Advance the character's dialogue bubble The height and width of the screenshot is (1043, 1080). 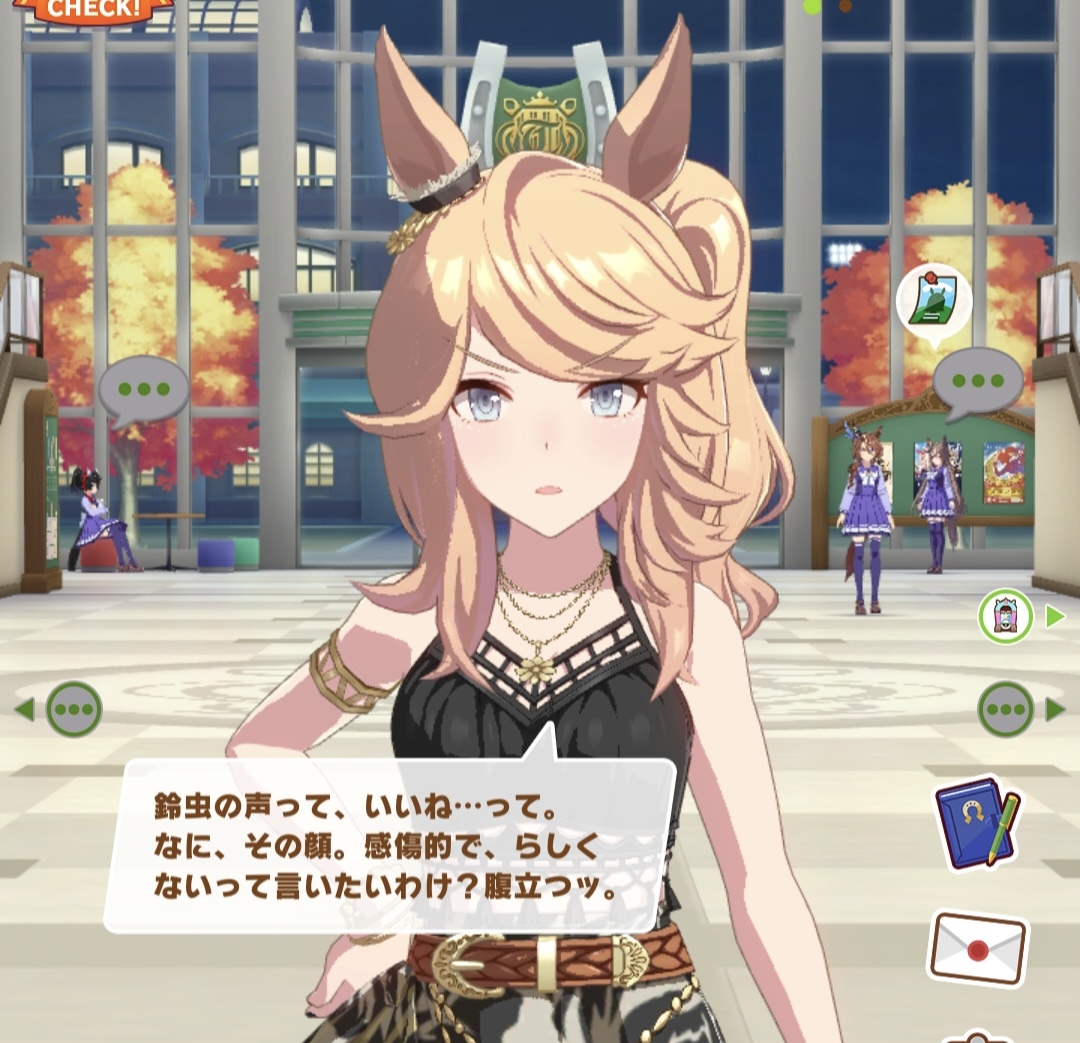tap(390, 845)
